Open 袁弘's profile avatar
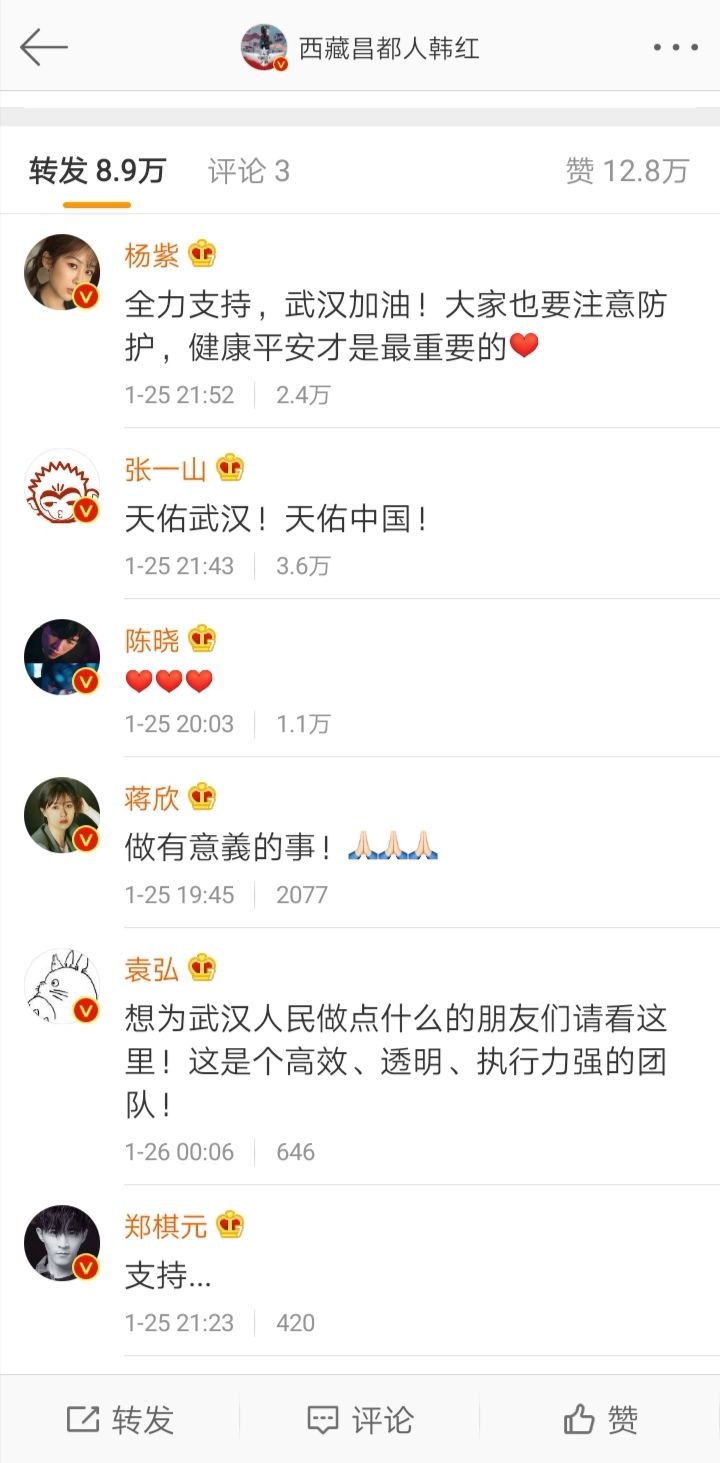This screenshot has height=1463, width=720. click(x=62, y=986)
